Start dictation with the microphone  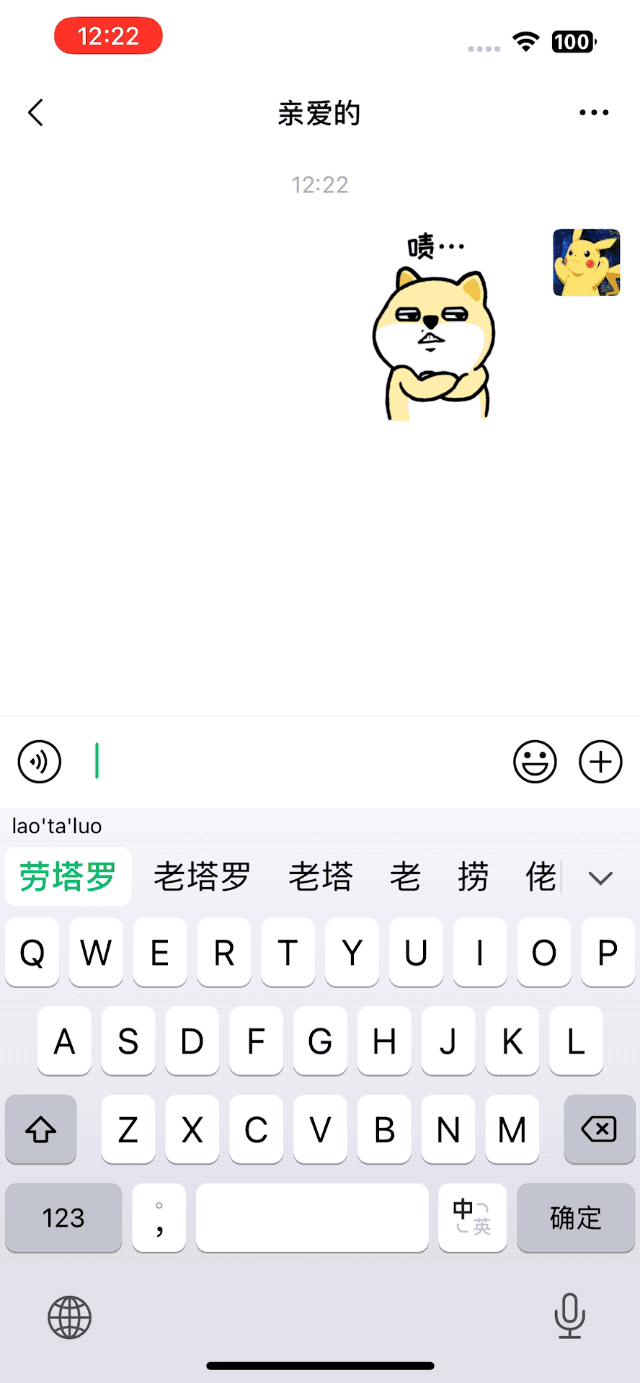tap(570, 1315)
